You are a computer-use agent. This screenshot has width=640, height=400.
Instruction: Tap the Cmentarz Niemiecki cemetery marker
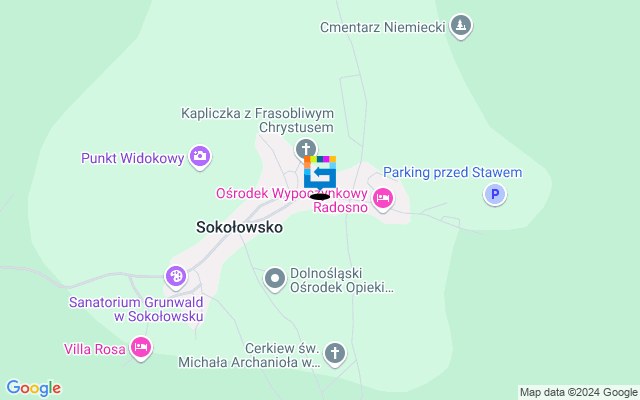[x=460, y=26]
